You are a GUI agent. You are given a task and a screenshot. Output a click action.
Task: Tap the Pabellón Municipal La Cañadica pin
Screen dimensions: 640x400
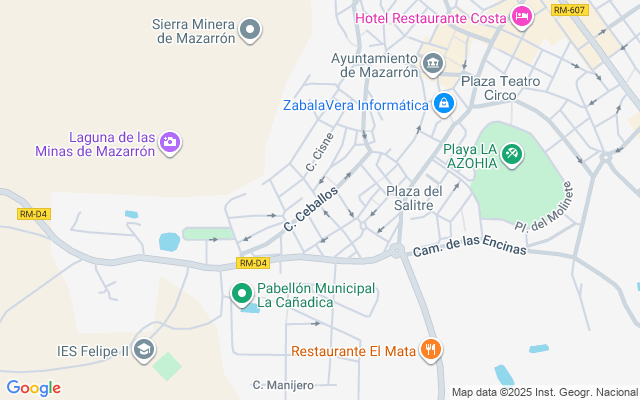242,295
